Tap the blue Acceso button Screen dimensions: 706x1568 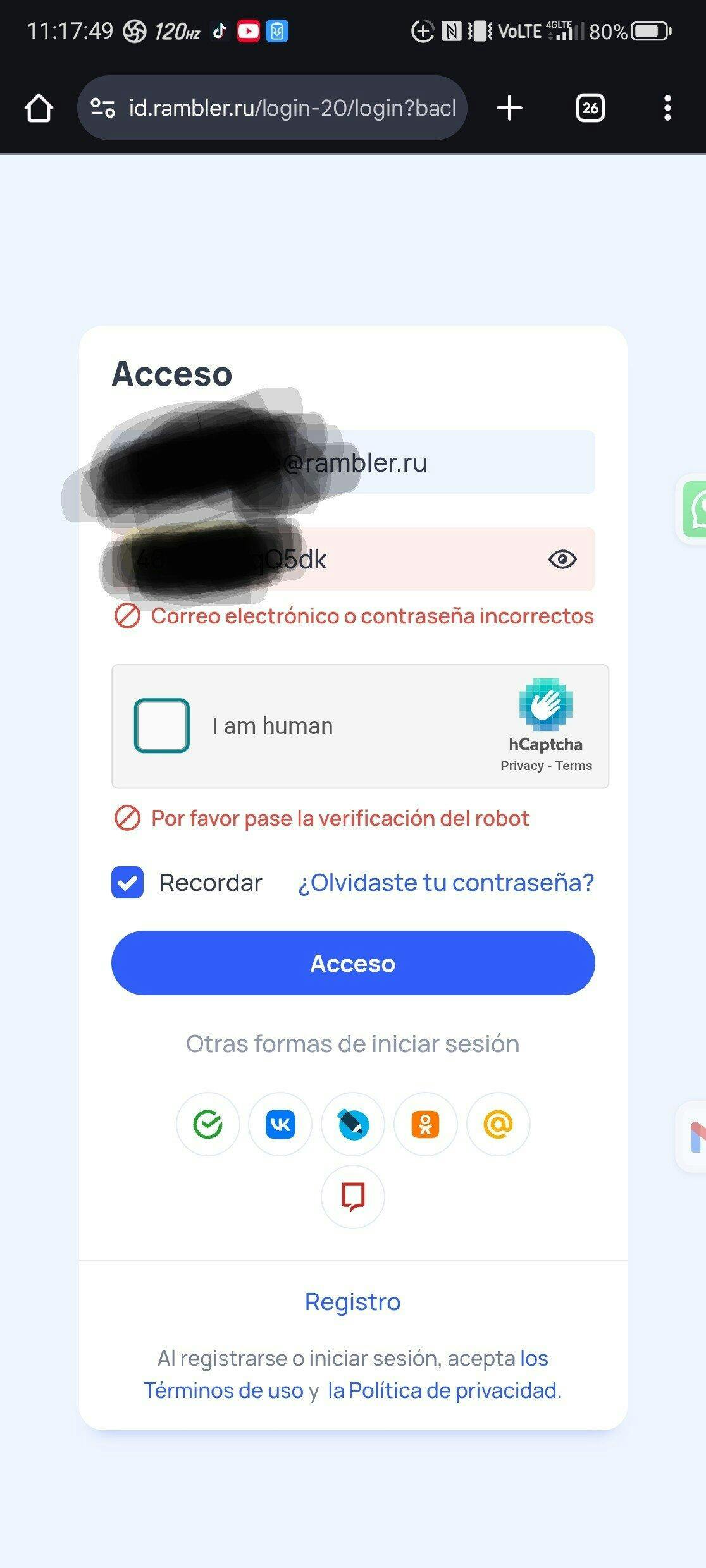[x=353, y=963]
